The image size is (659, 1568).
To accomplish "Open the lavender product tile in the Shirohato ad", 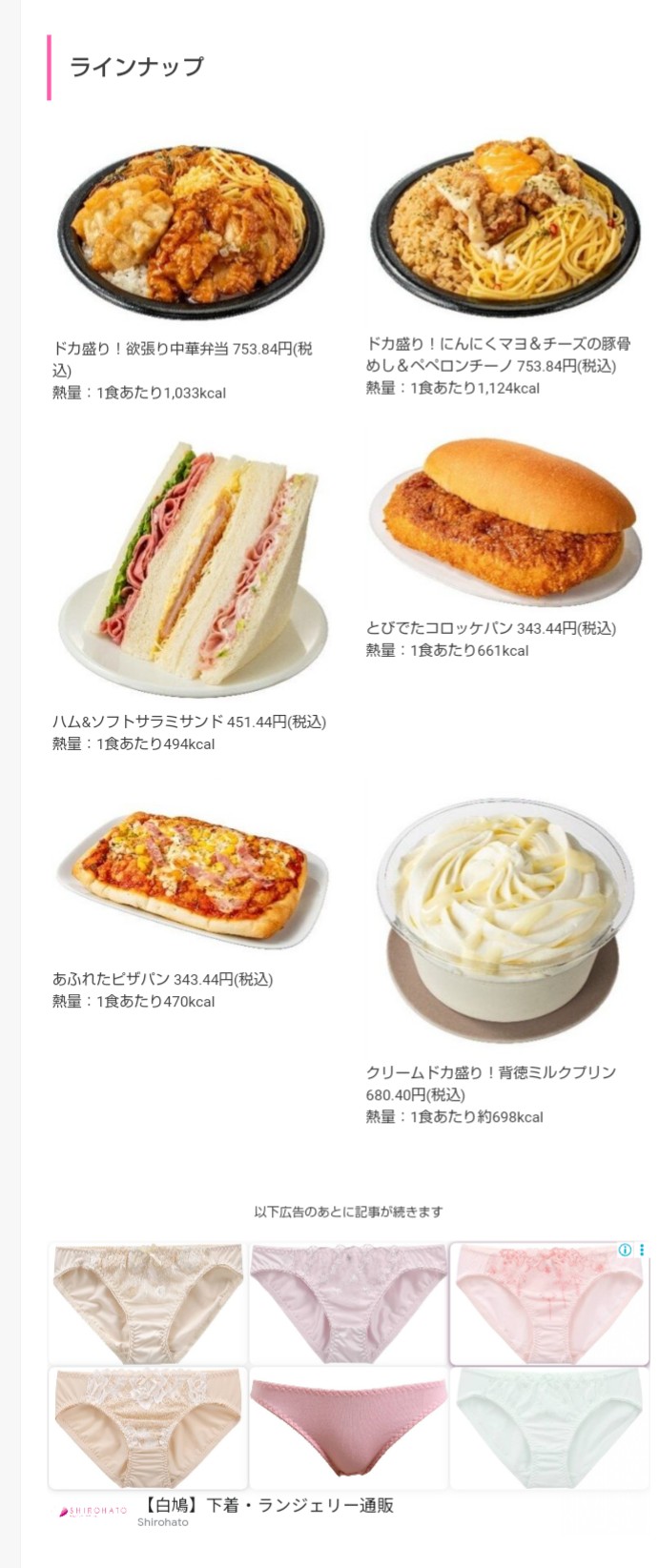I will pos(348,1302).
